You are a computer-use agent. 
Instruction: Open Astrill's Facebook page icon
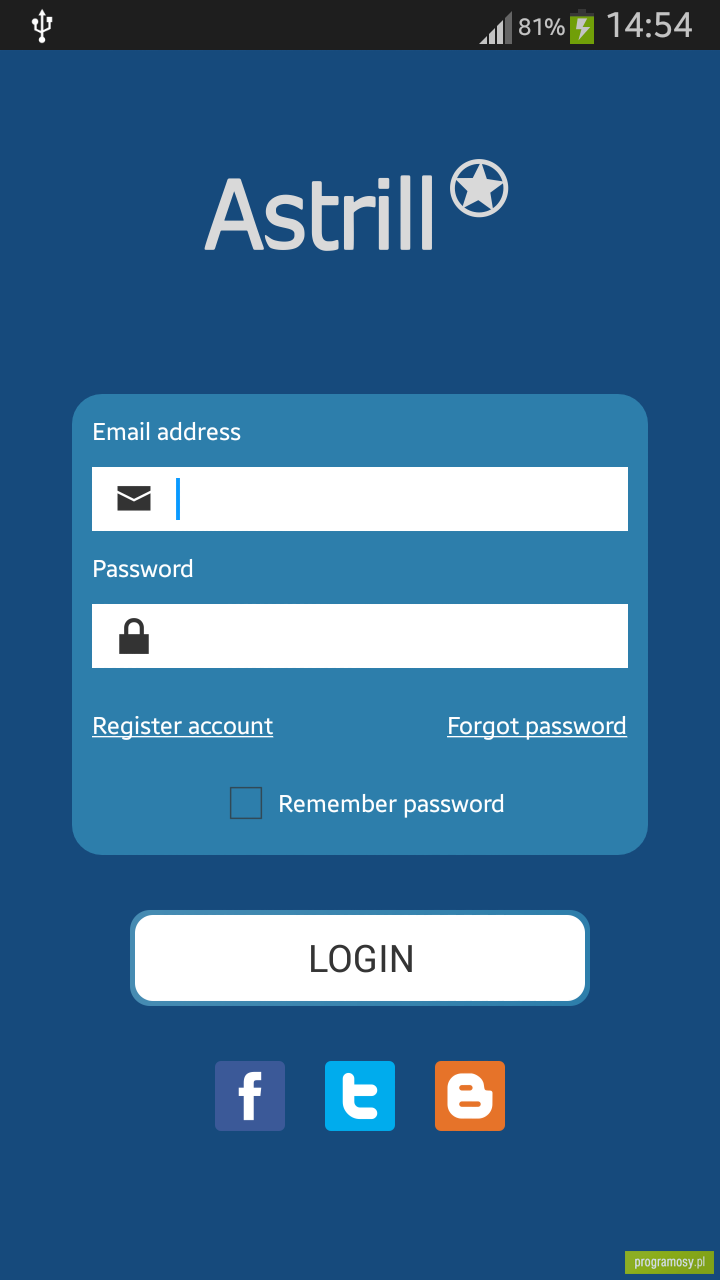(x=250, y=1096)
